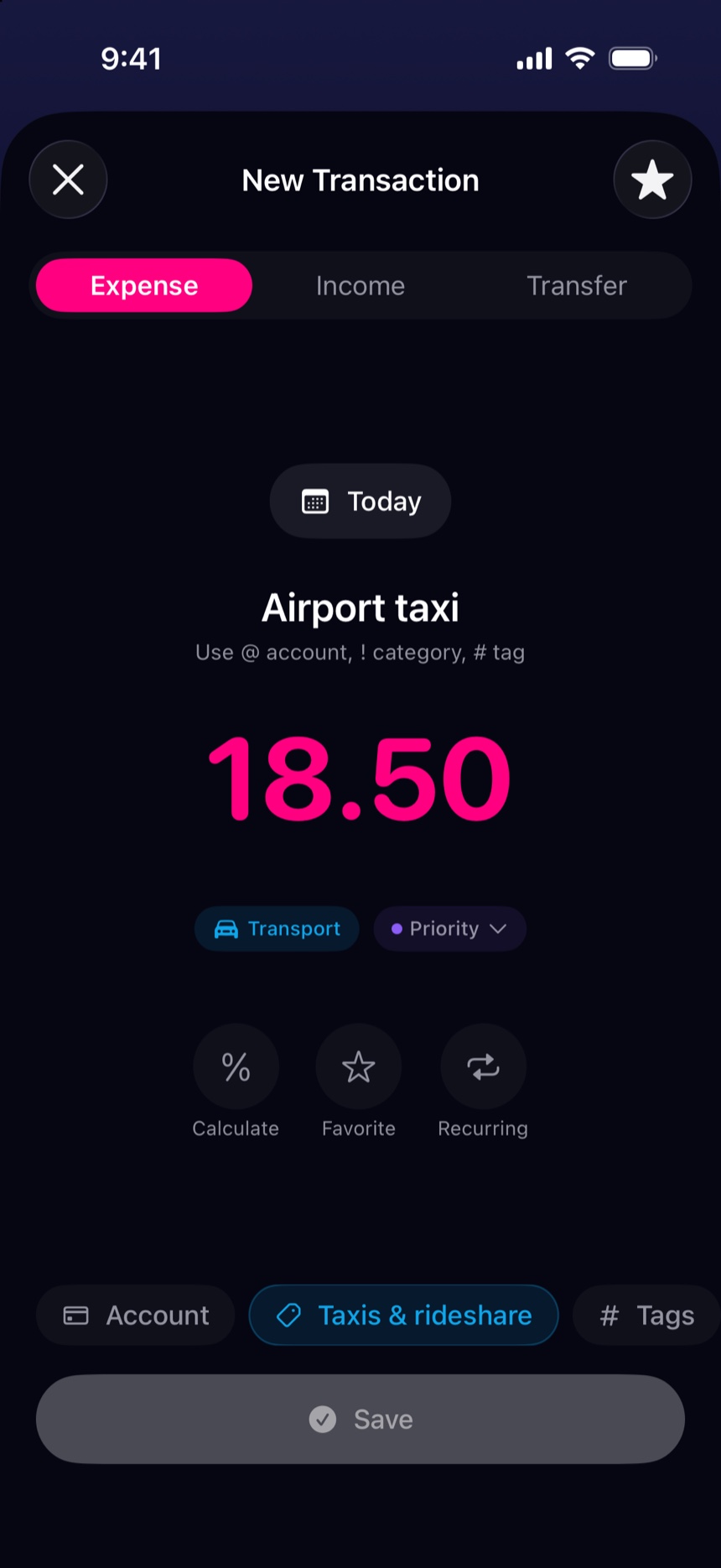
Task: Change the Taxis & rideshare category
Action: pyautogui.click(x=404, y=1315)
